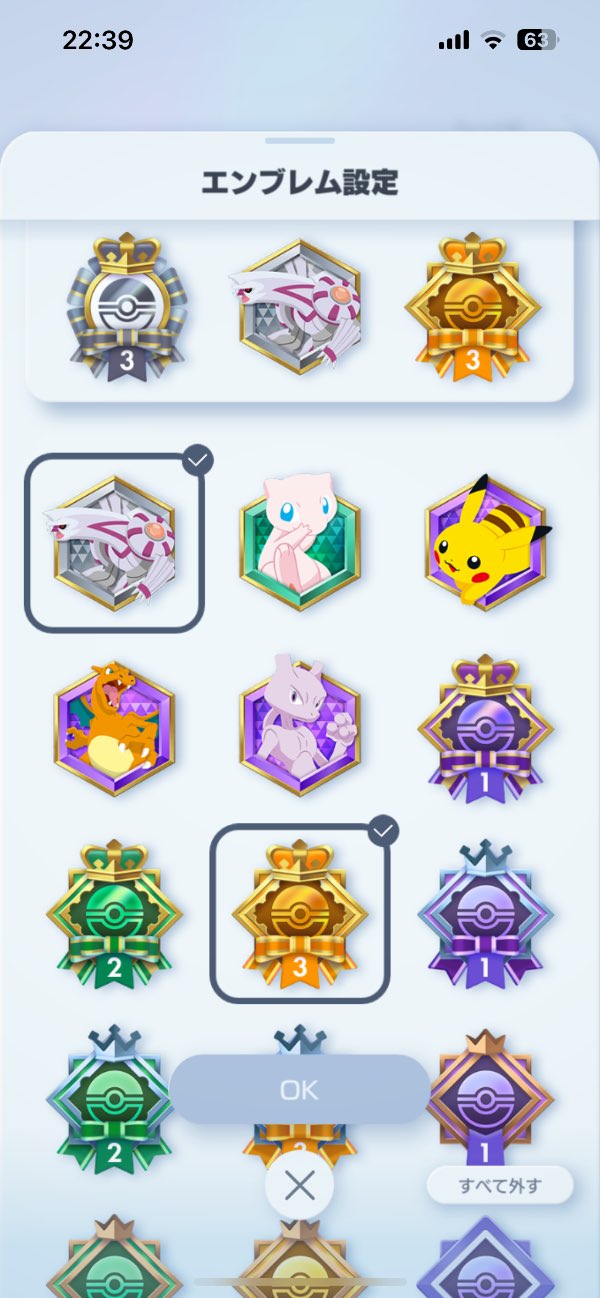The height and width of the screenshot is (1298, 600).
Task: Deselect the checked orange number 3 emblem
Action: click(300, 912)
